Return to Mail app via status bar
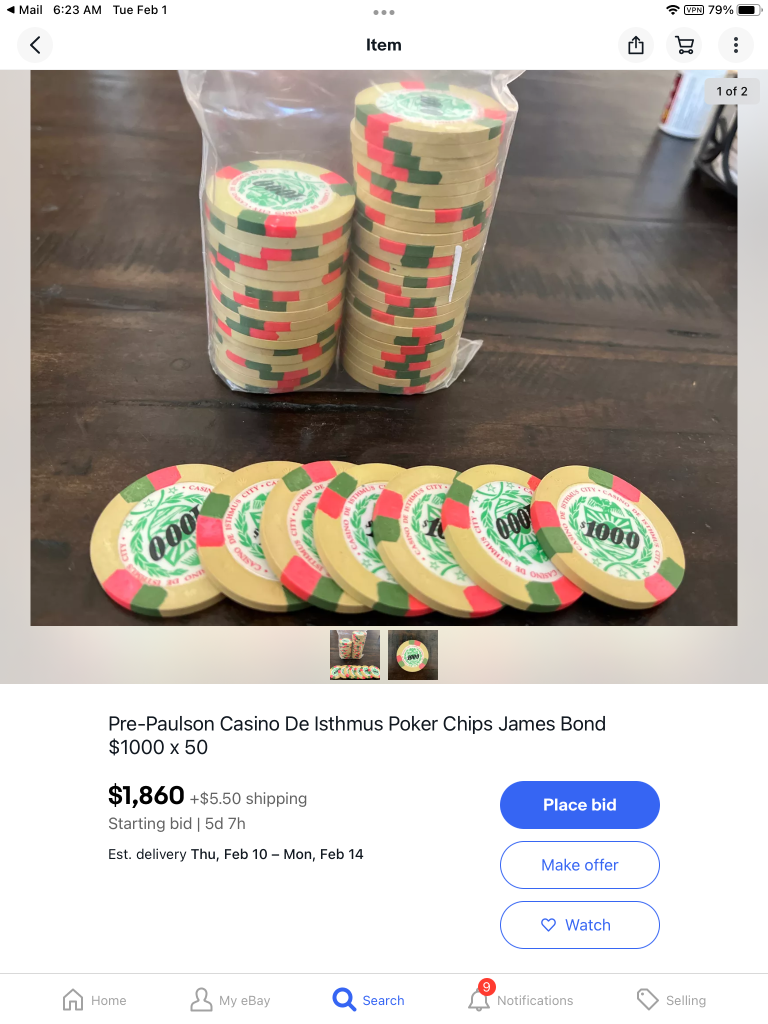 click(24, 10)
